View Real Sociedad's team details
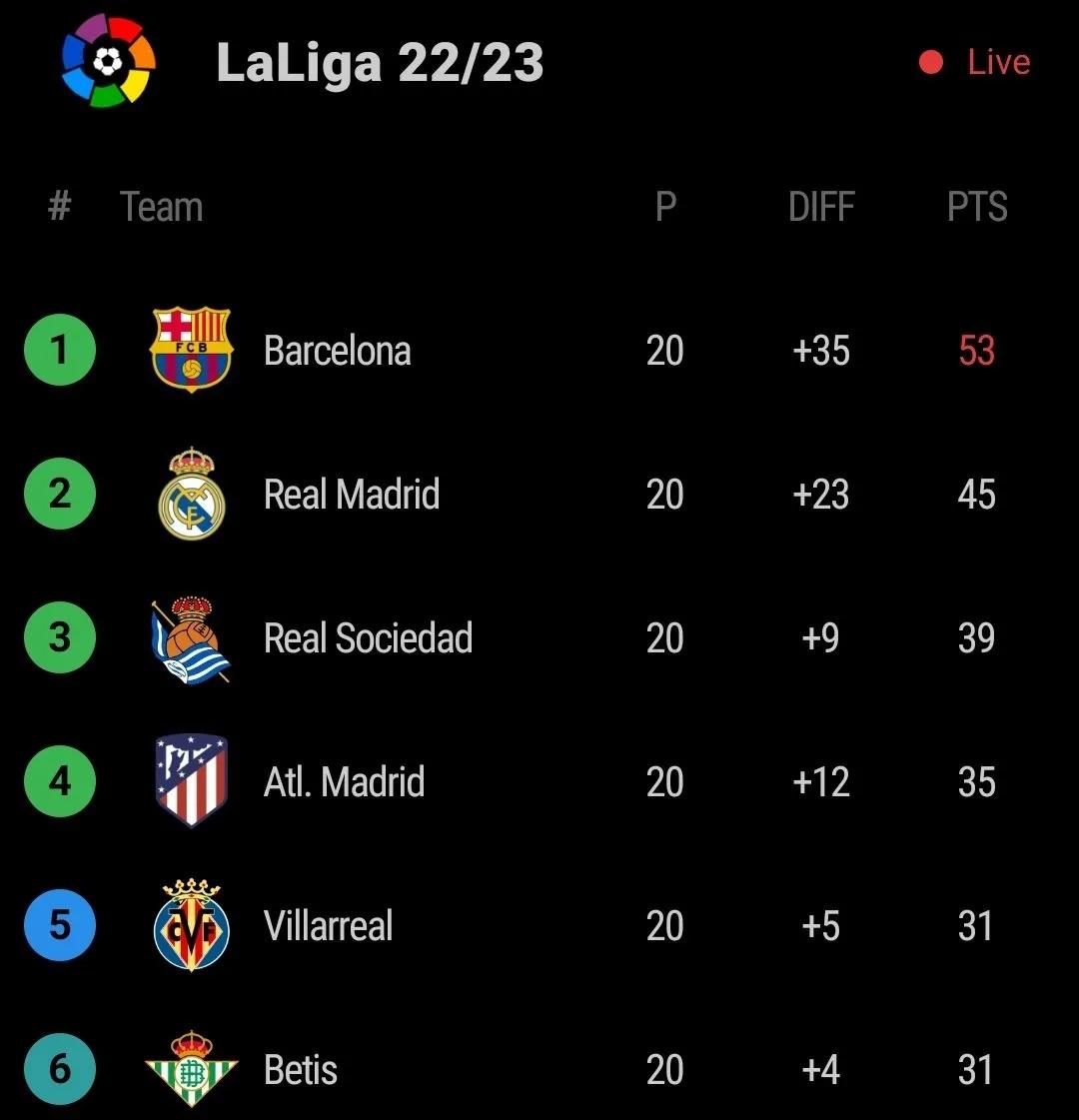The height and width of the screenshot is (1120, 1079). (368, 638)
